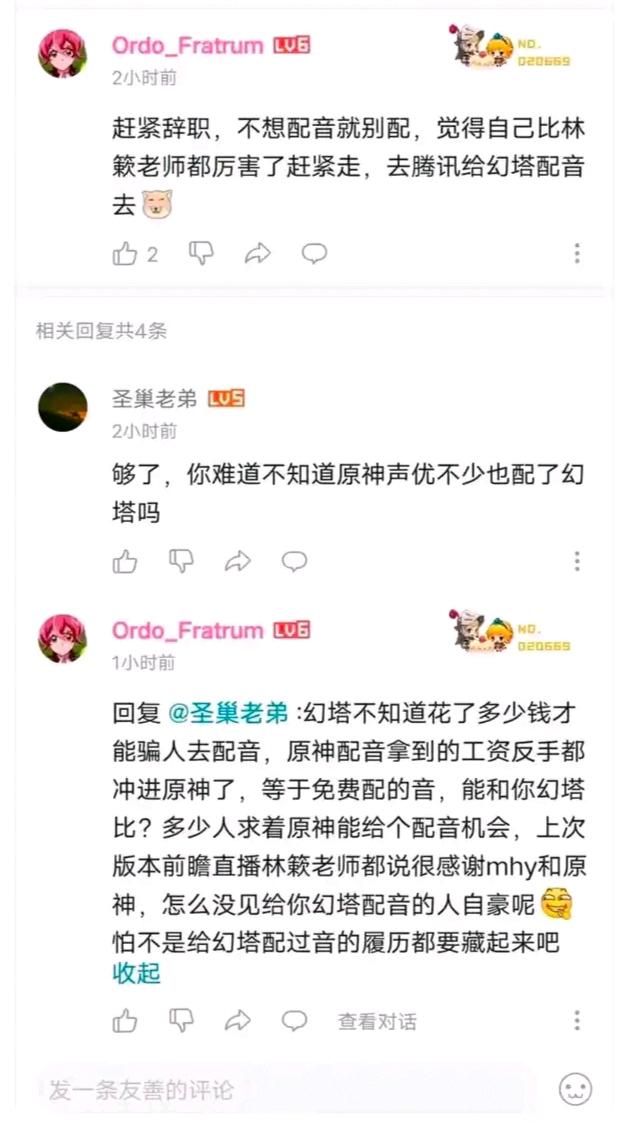Share the reply next to 查看对话
The image size is (636, 1128).
tap(238, 1021)
